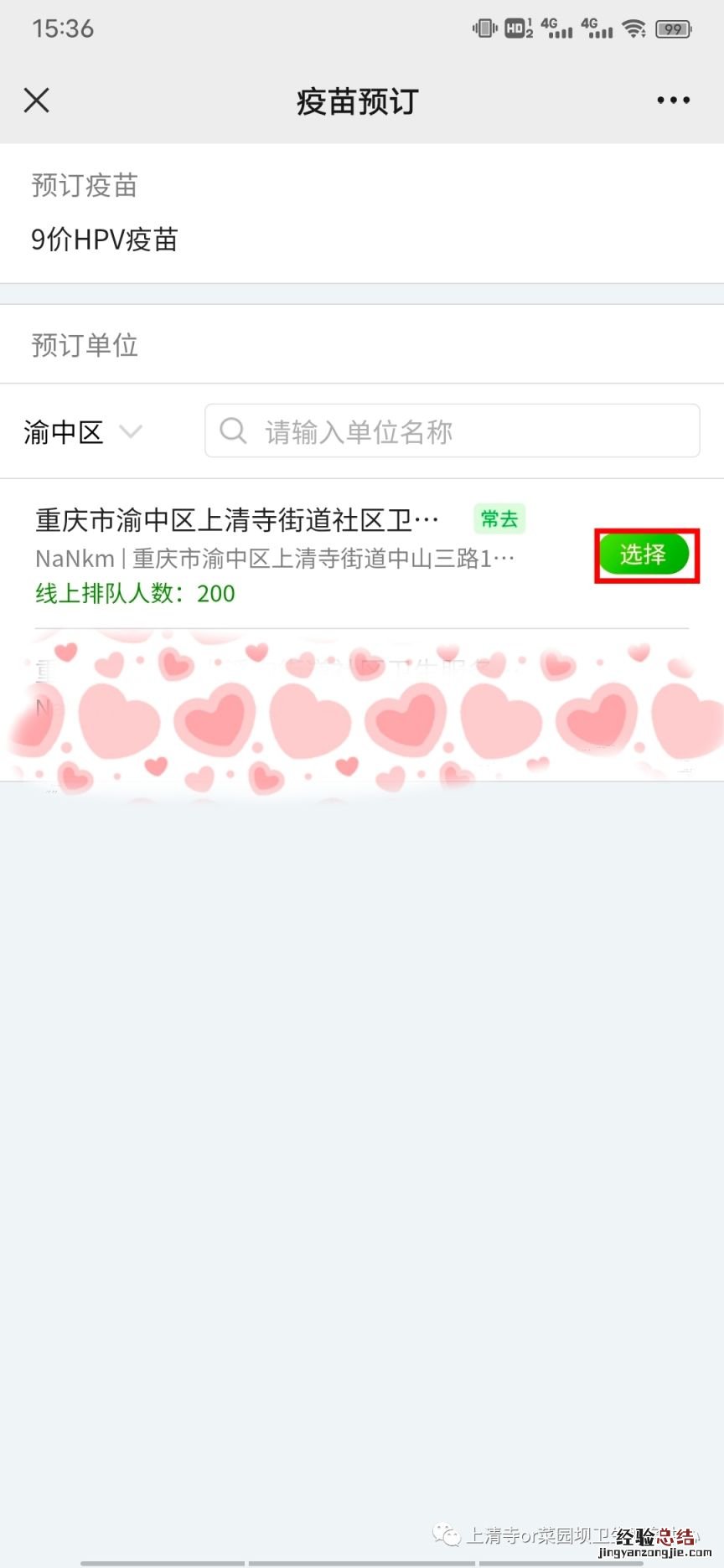
Task: Expand the 渝中区 district dropdown
Action: (82, 432)
